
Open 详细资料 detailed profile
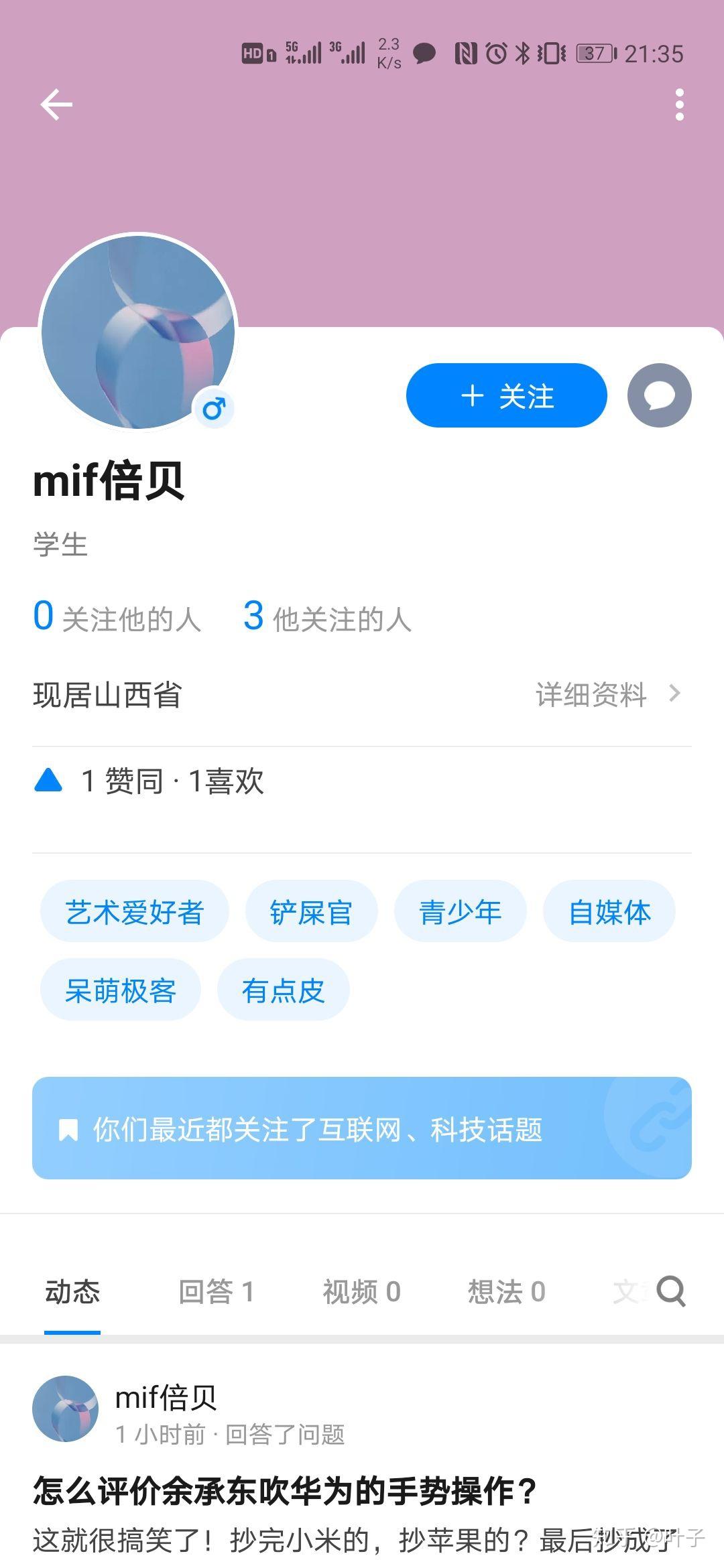tap(607, 694)
